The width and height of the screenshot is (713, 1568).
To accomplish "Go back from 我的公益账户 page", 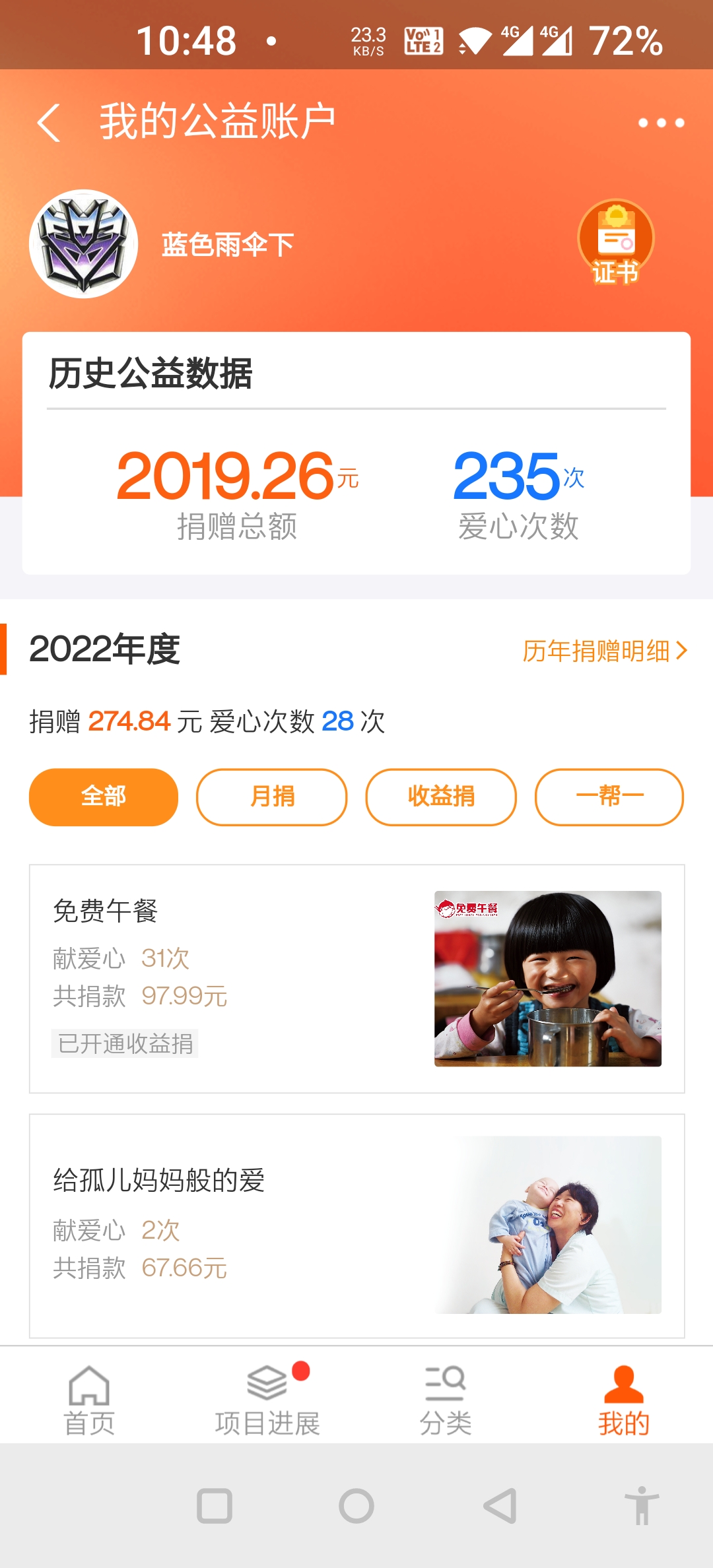I will (x=50, y=123).
